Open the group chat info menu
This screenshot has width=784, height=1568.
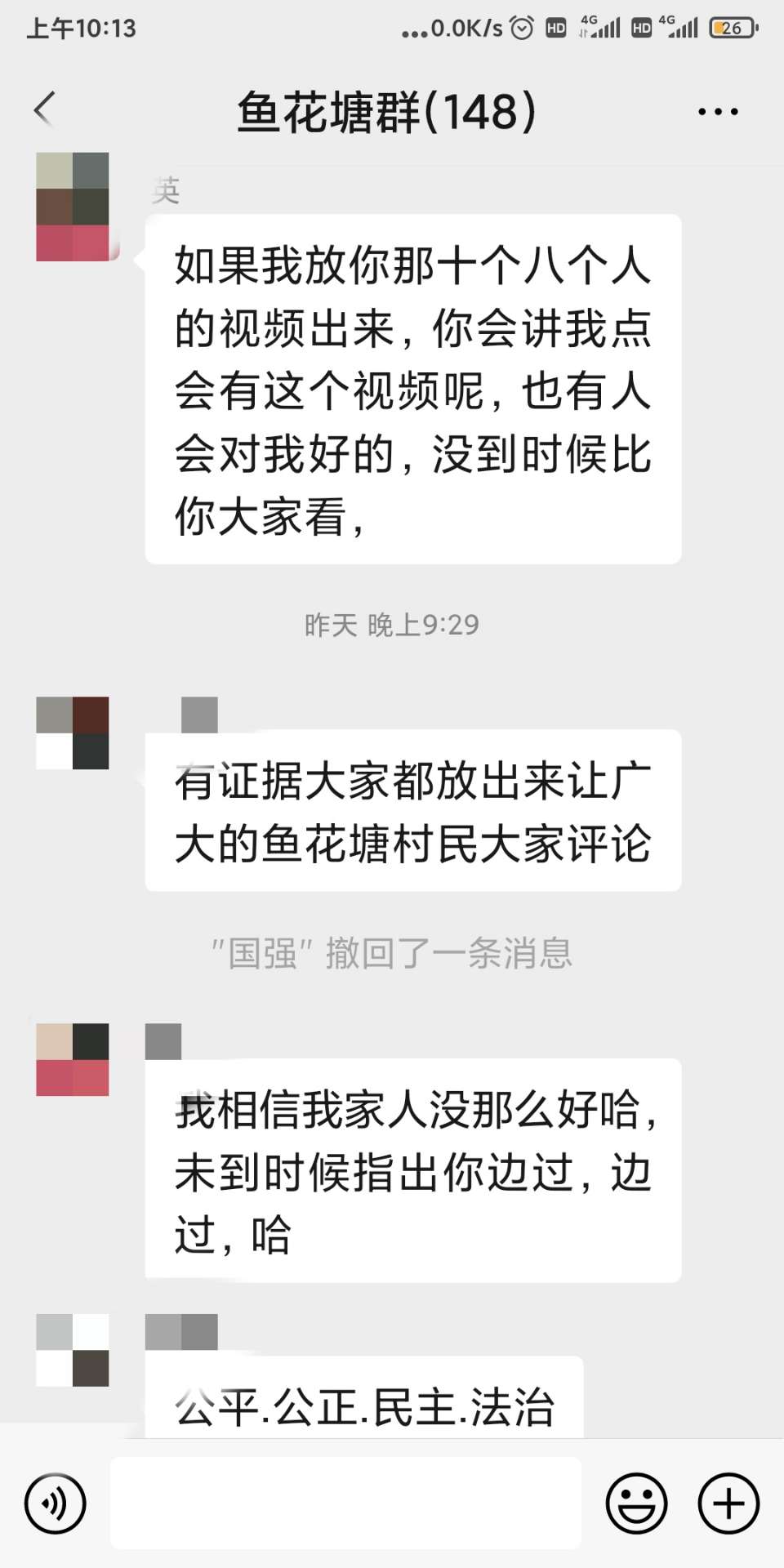coord(718,112)
